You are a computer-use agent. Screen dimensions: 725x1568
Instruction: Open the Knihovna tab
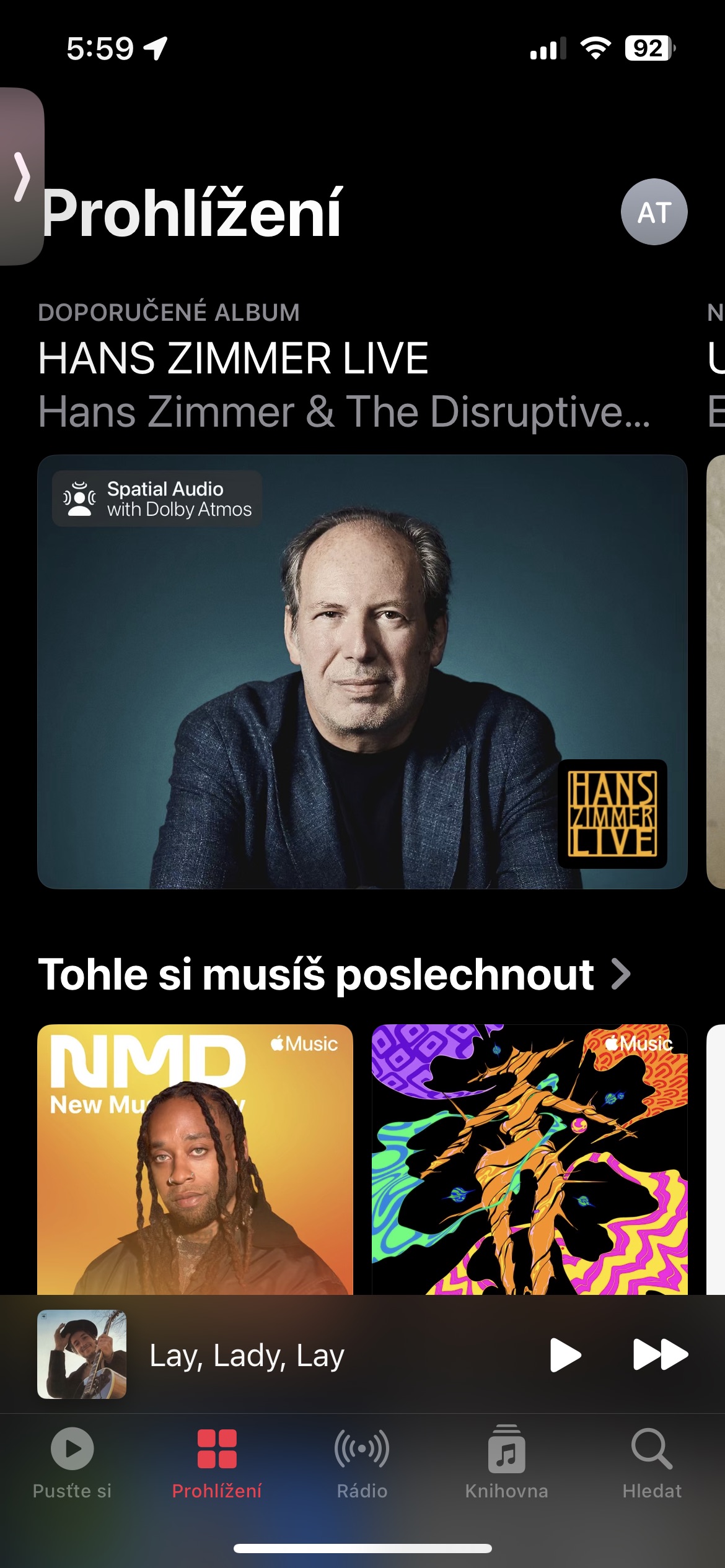click(x=507, y=1463)
